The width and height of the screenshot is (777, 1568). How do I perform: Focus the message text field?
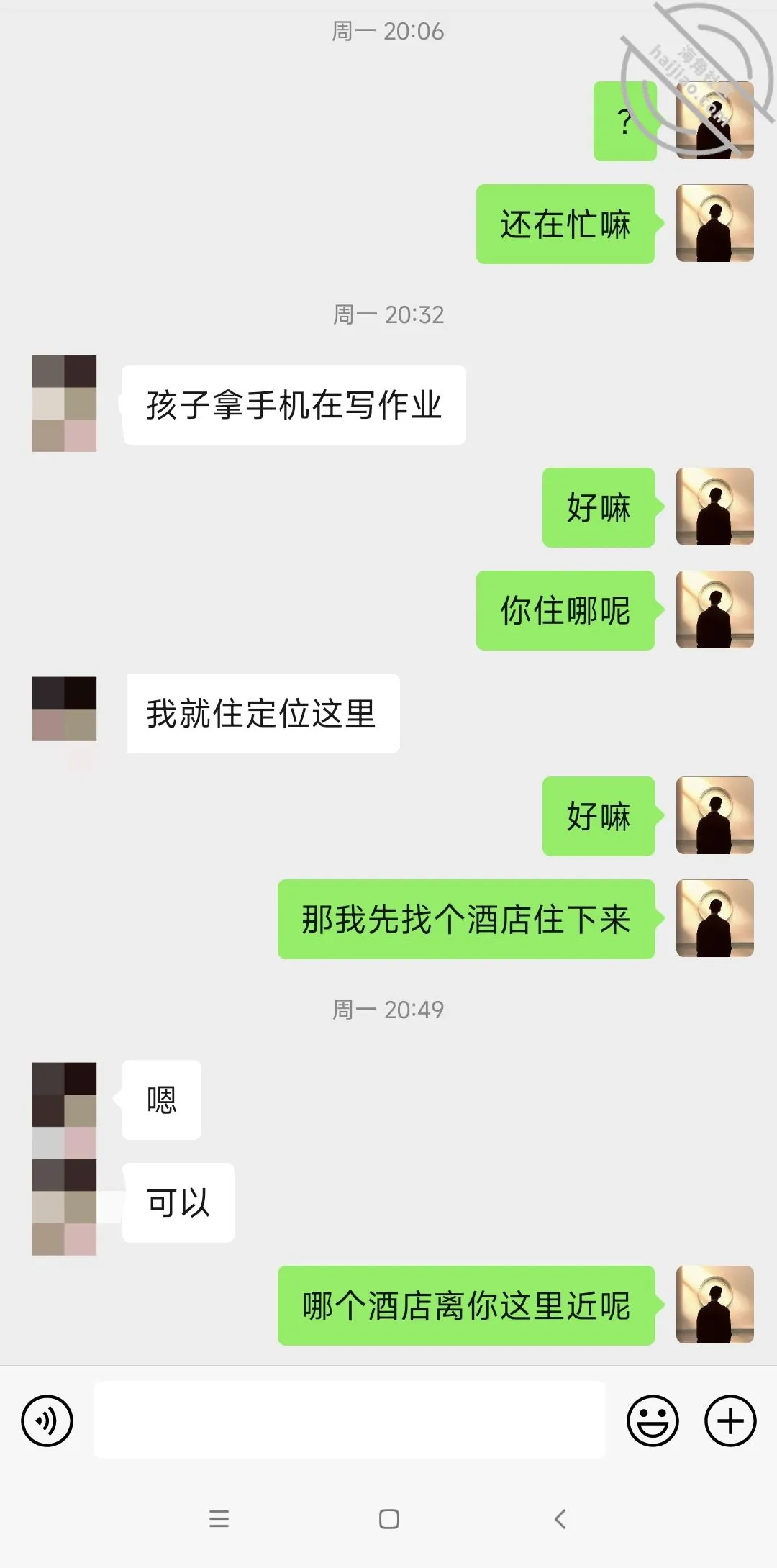click(350, 1420)
